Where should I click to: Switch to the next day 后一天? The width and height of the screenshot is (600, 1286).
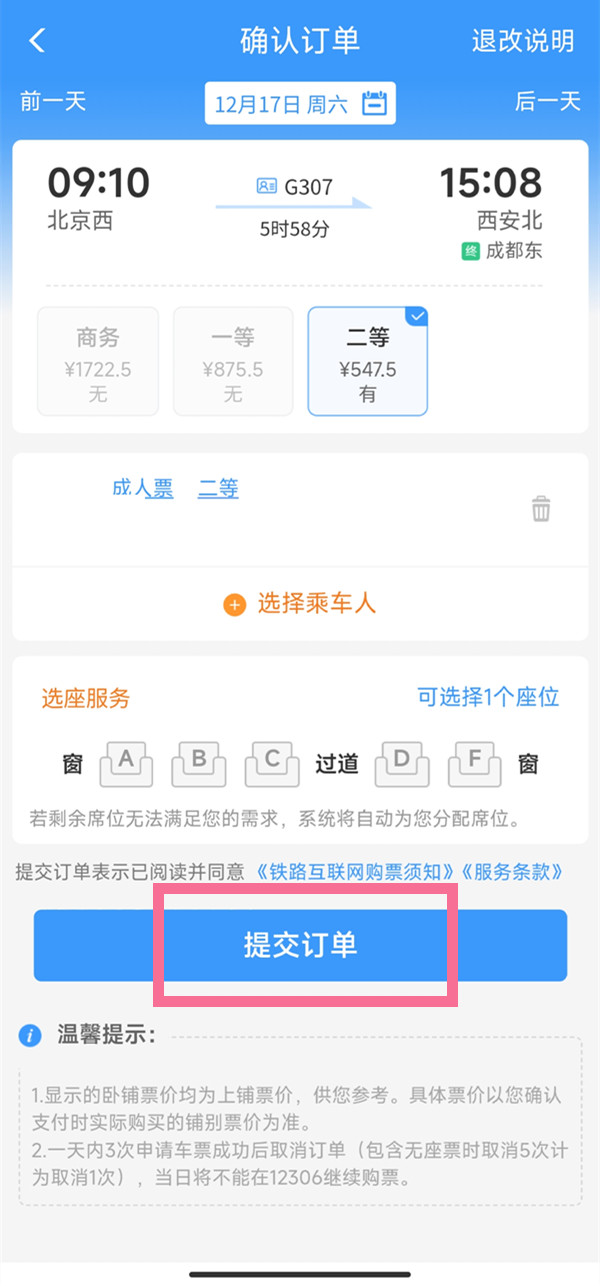tap(547, 101)
